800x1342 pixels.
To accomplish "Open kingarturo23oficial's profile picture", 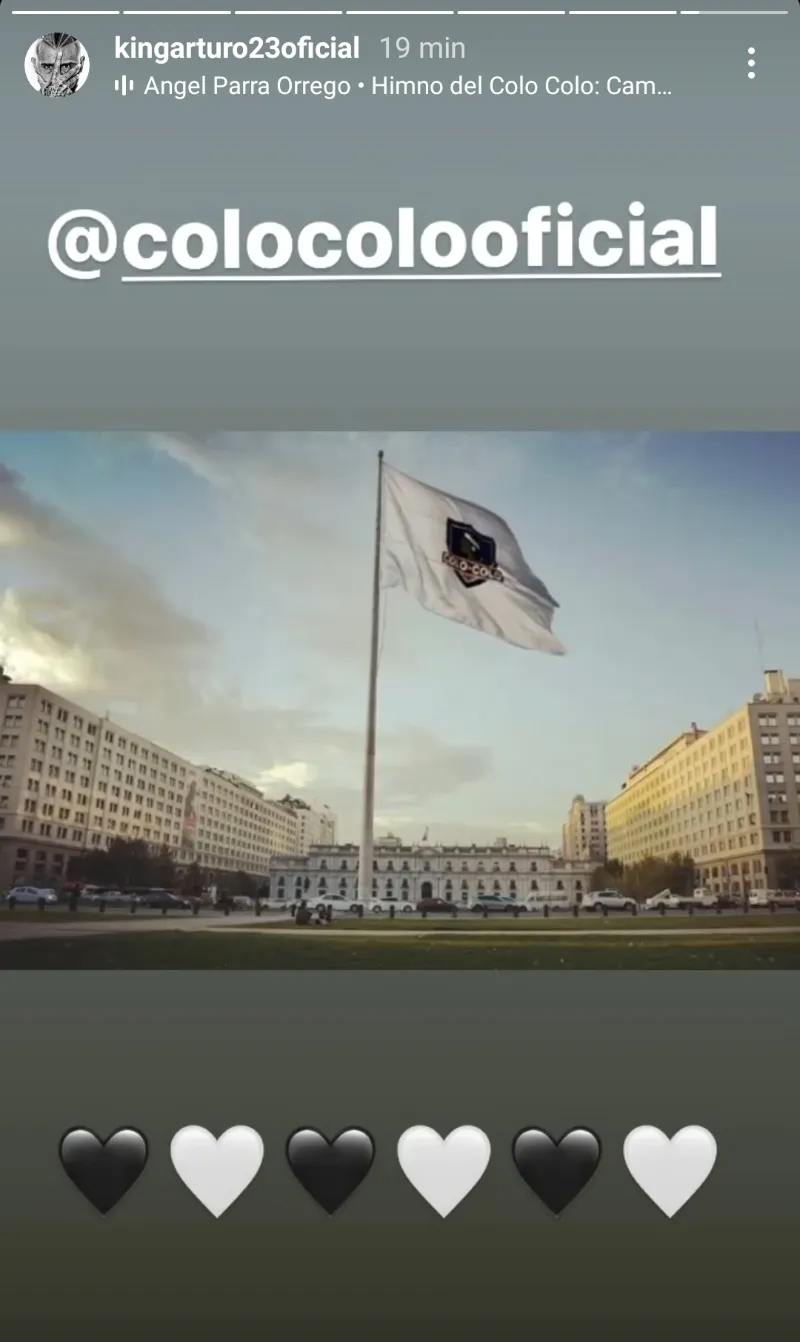I will pos(57,65).
